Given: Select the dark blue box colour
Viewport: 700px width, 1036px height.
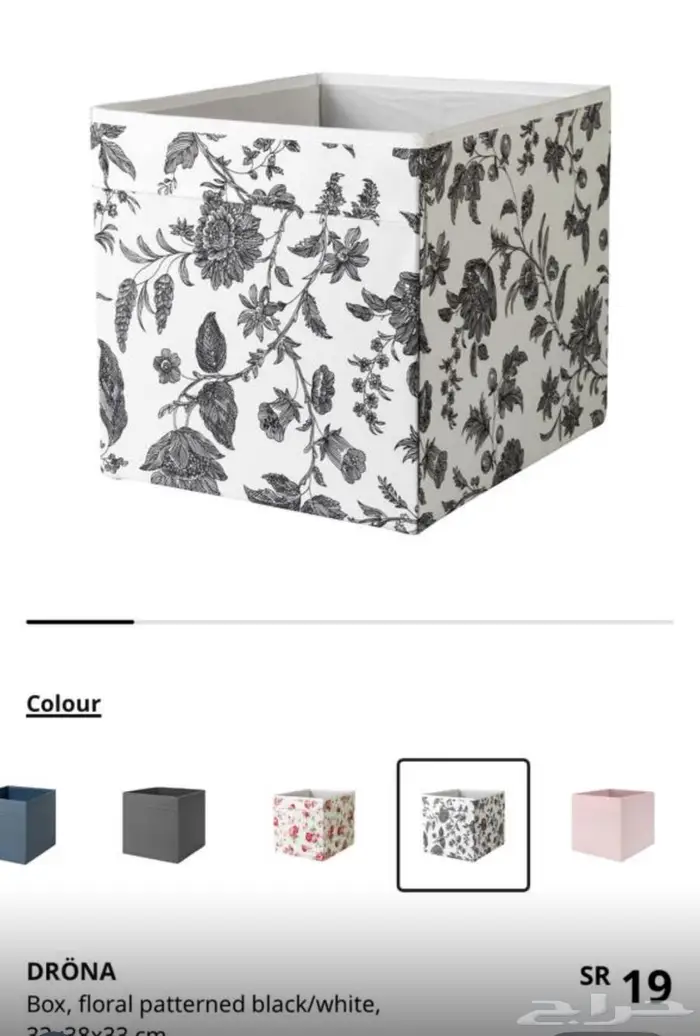Looking at the screenshot, I should pyautogui.click(x=27, y=824).
